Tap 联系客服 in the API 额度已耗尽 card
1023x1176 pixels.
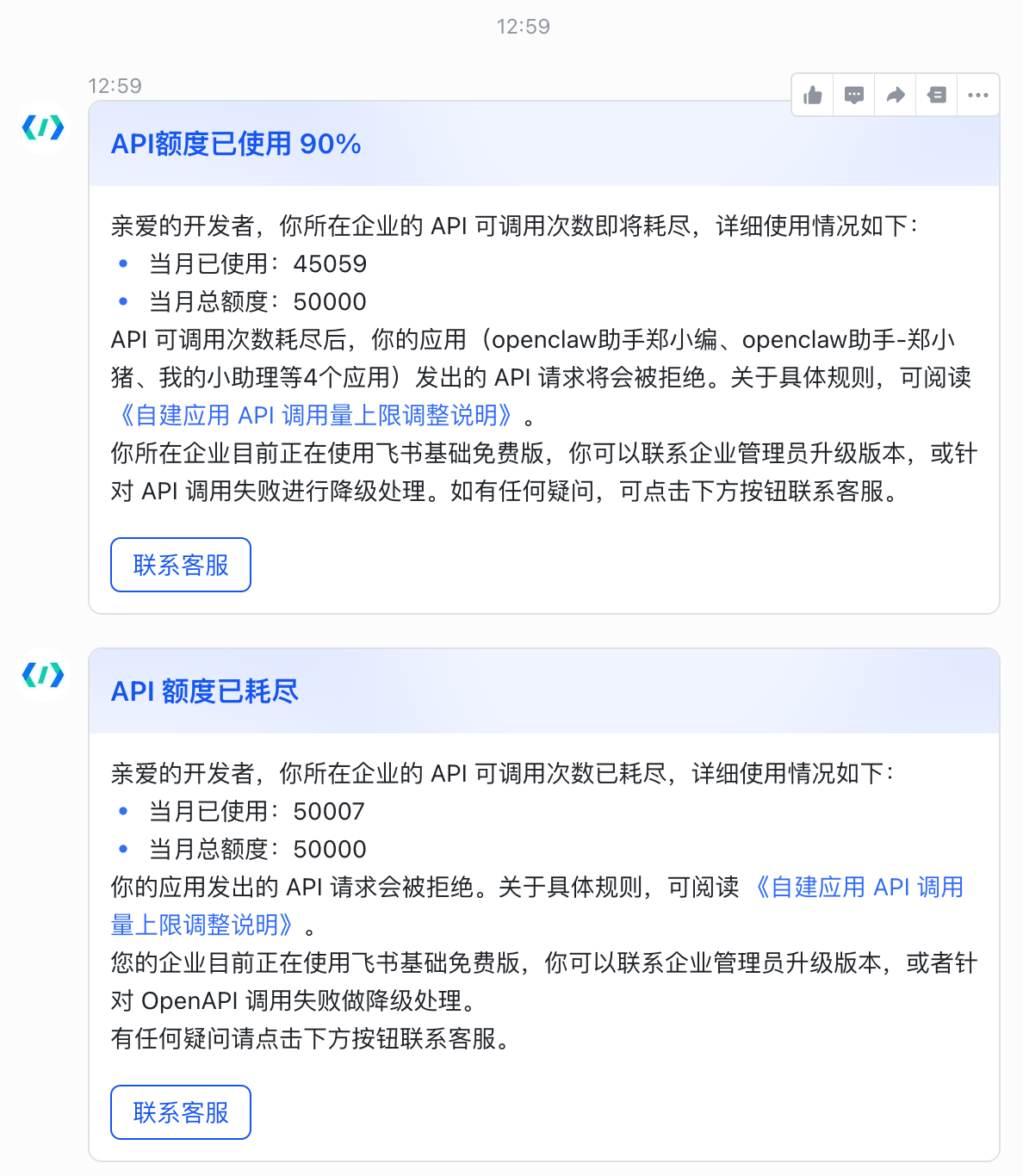pos(181,1112)
